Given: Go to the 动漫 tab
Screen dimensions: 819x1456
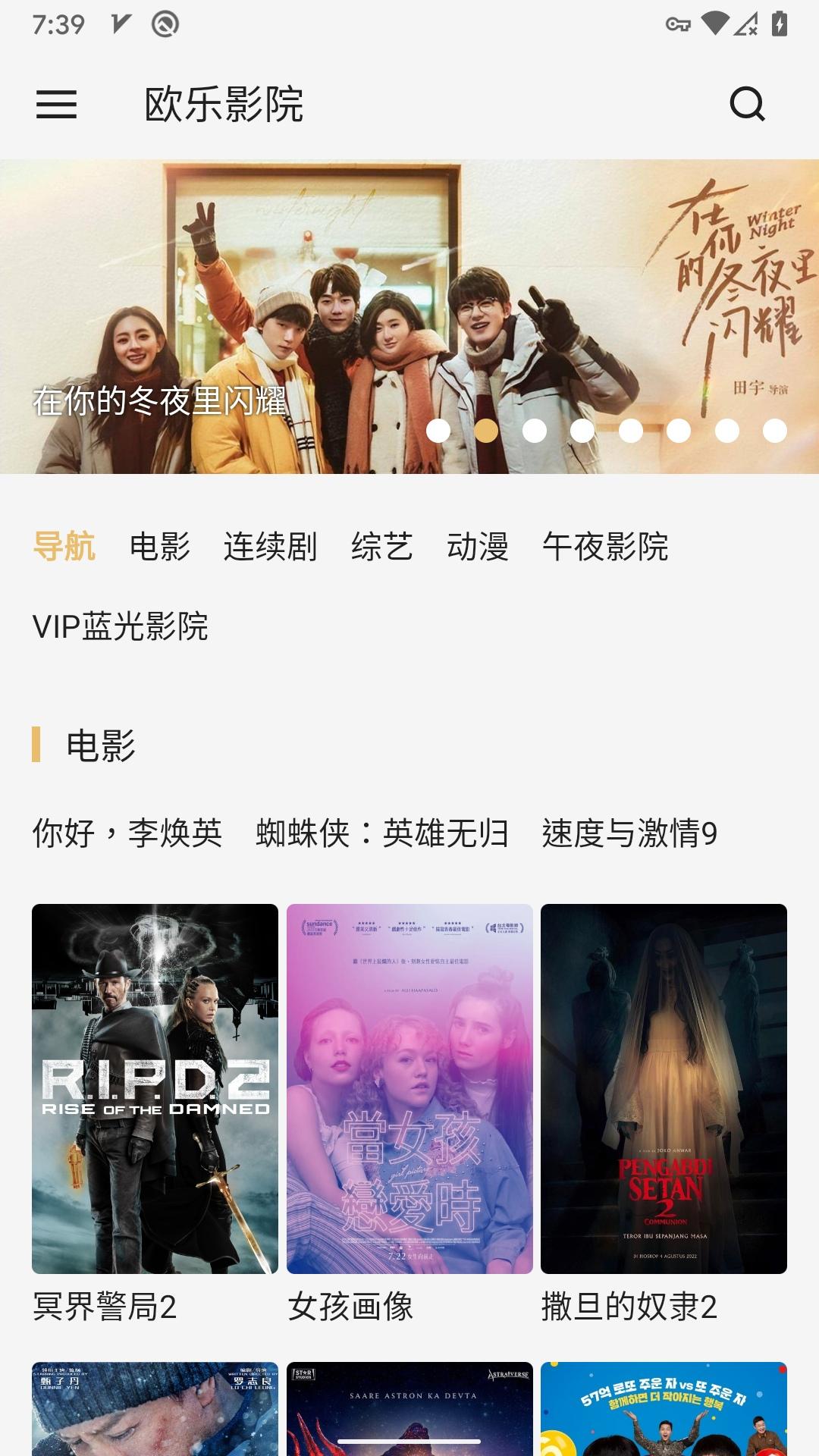Looking at the screenshot, I should pos(477,547).
